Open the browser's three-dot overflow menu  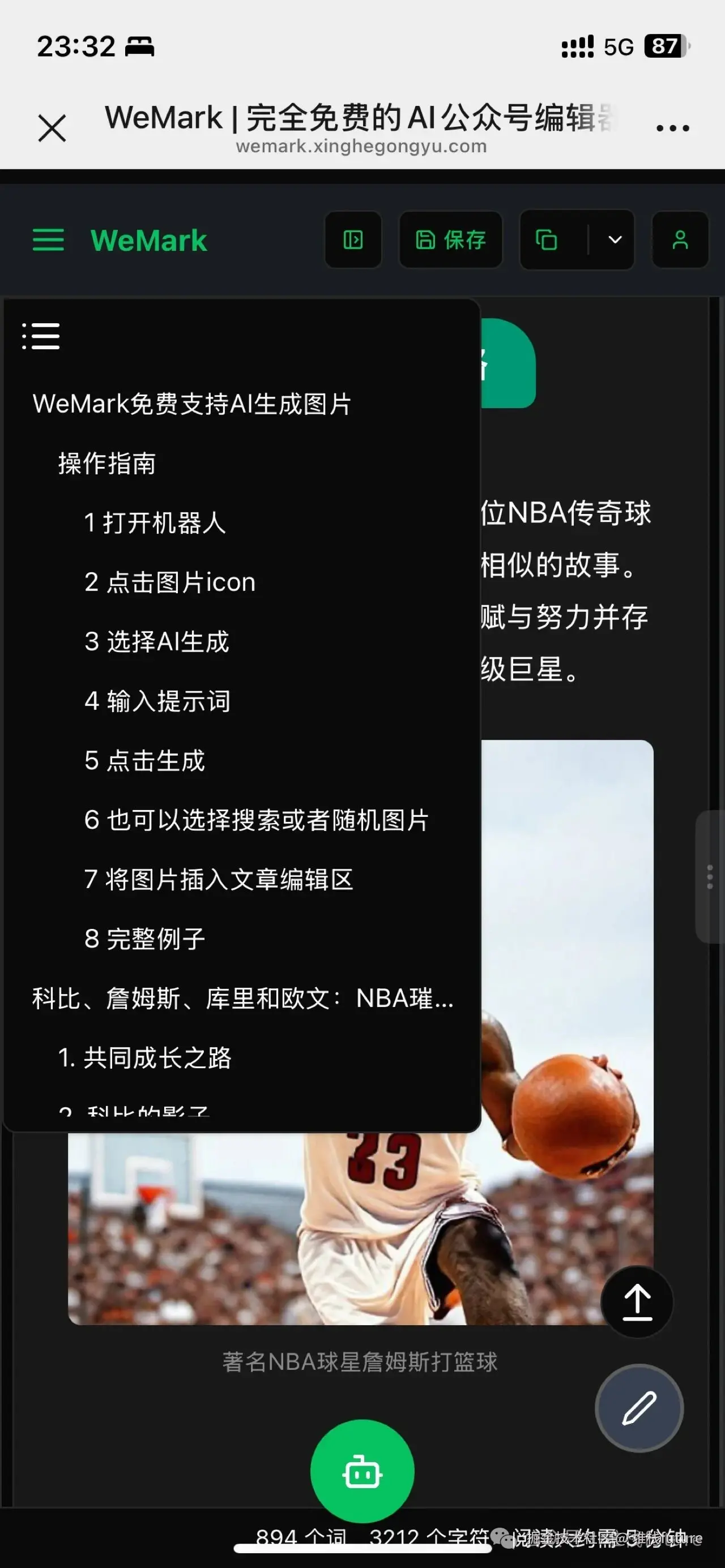tap(672, 128)
